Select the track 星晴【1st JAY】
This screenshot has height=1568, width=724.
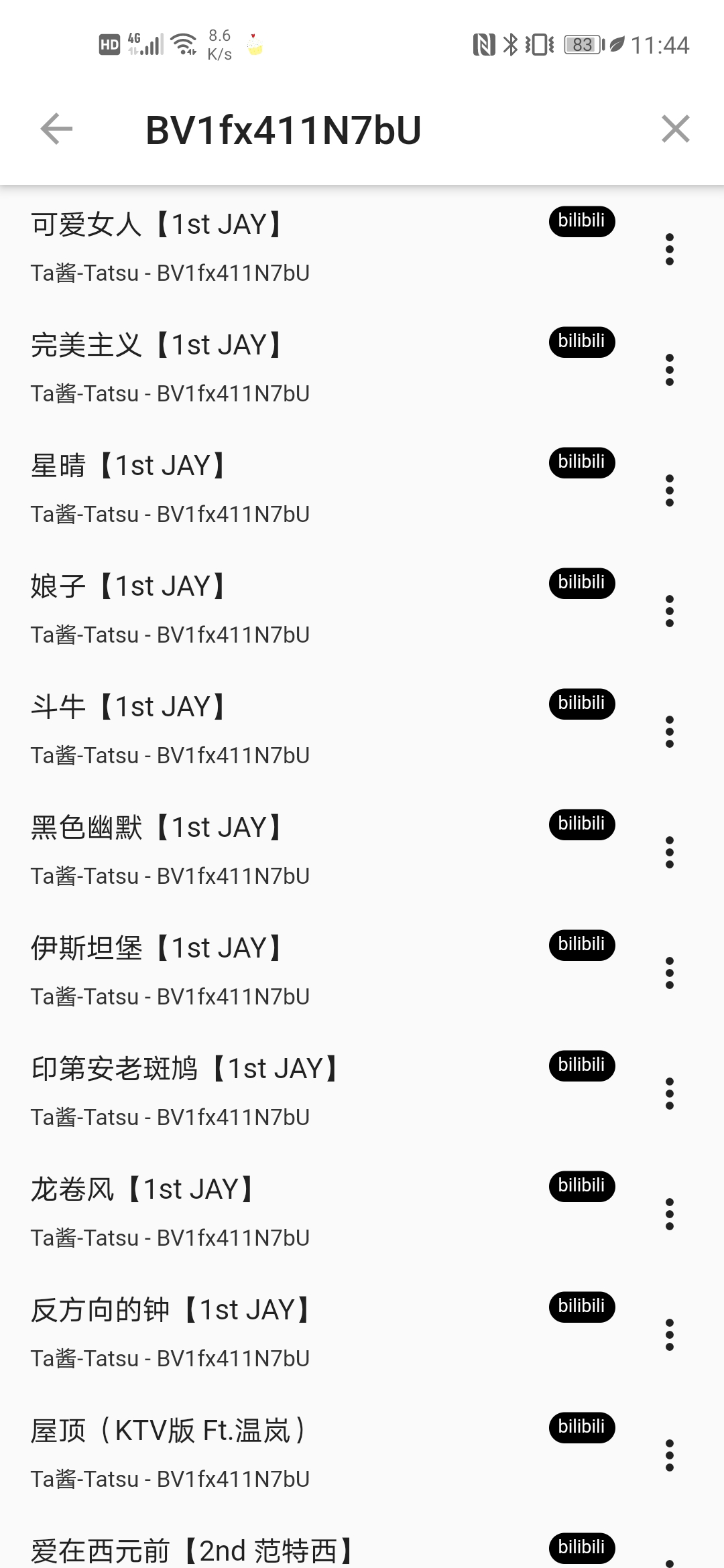[x=268, y=488]
